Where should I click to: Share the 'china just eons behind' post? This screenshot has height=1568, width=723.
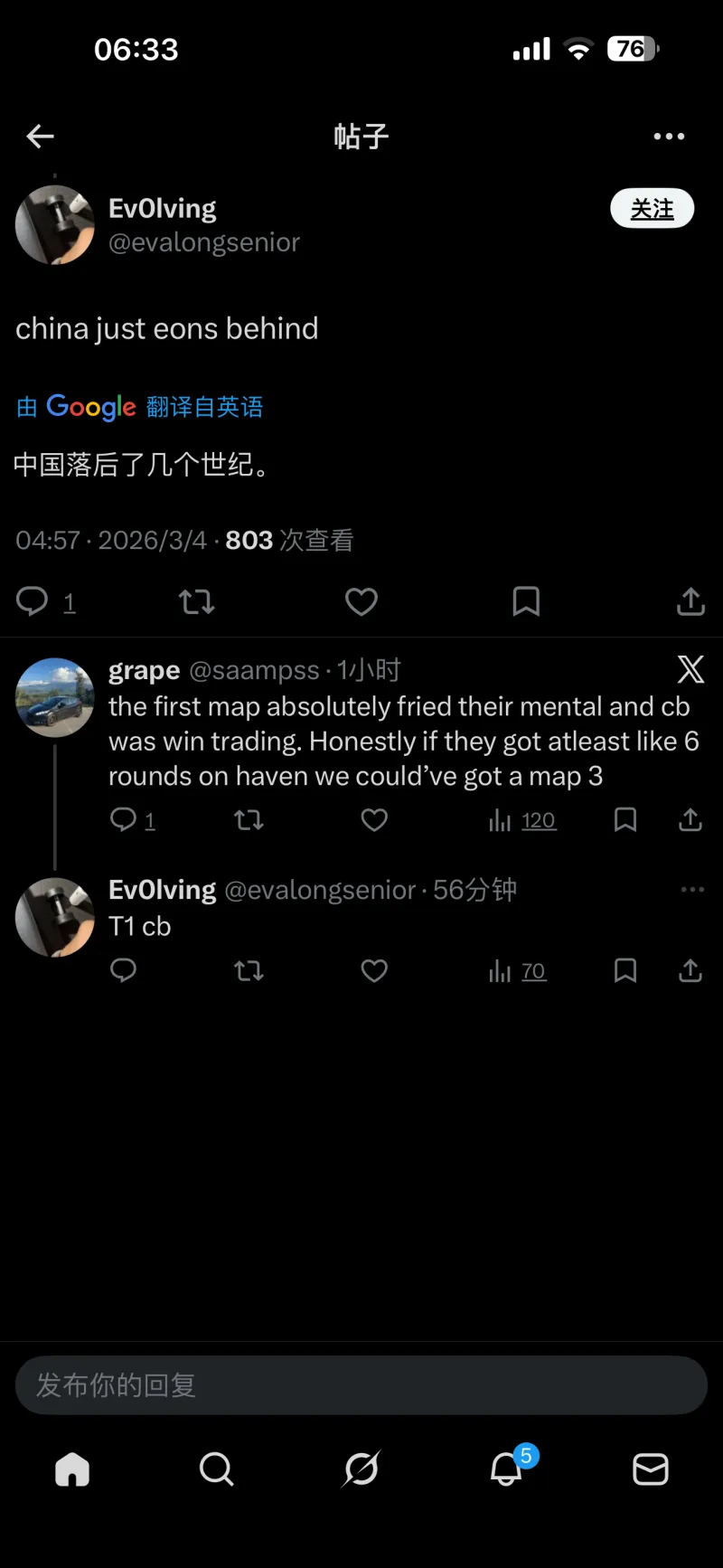(690, 601)
